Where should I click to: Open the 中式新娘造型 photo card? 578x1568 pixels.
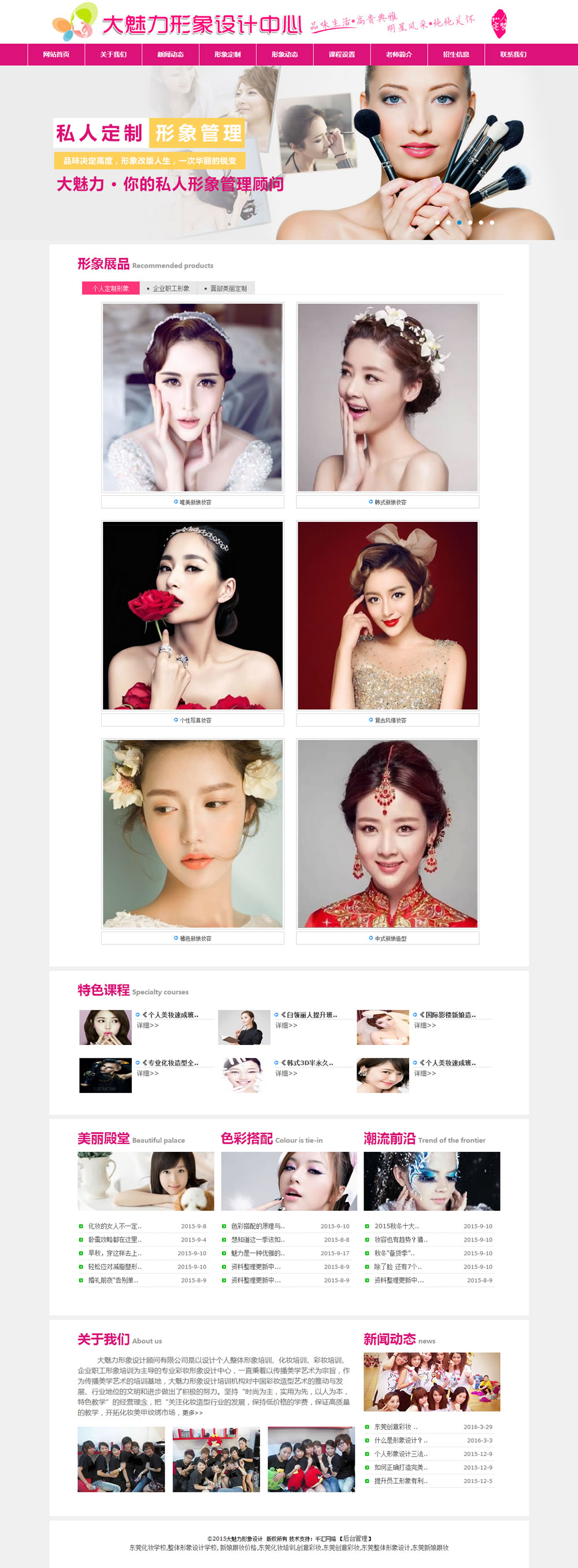pos(387,833)
